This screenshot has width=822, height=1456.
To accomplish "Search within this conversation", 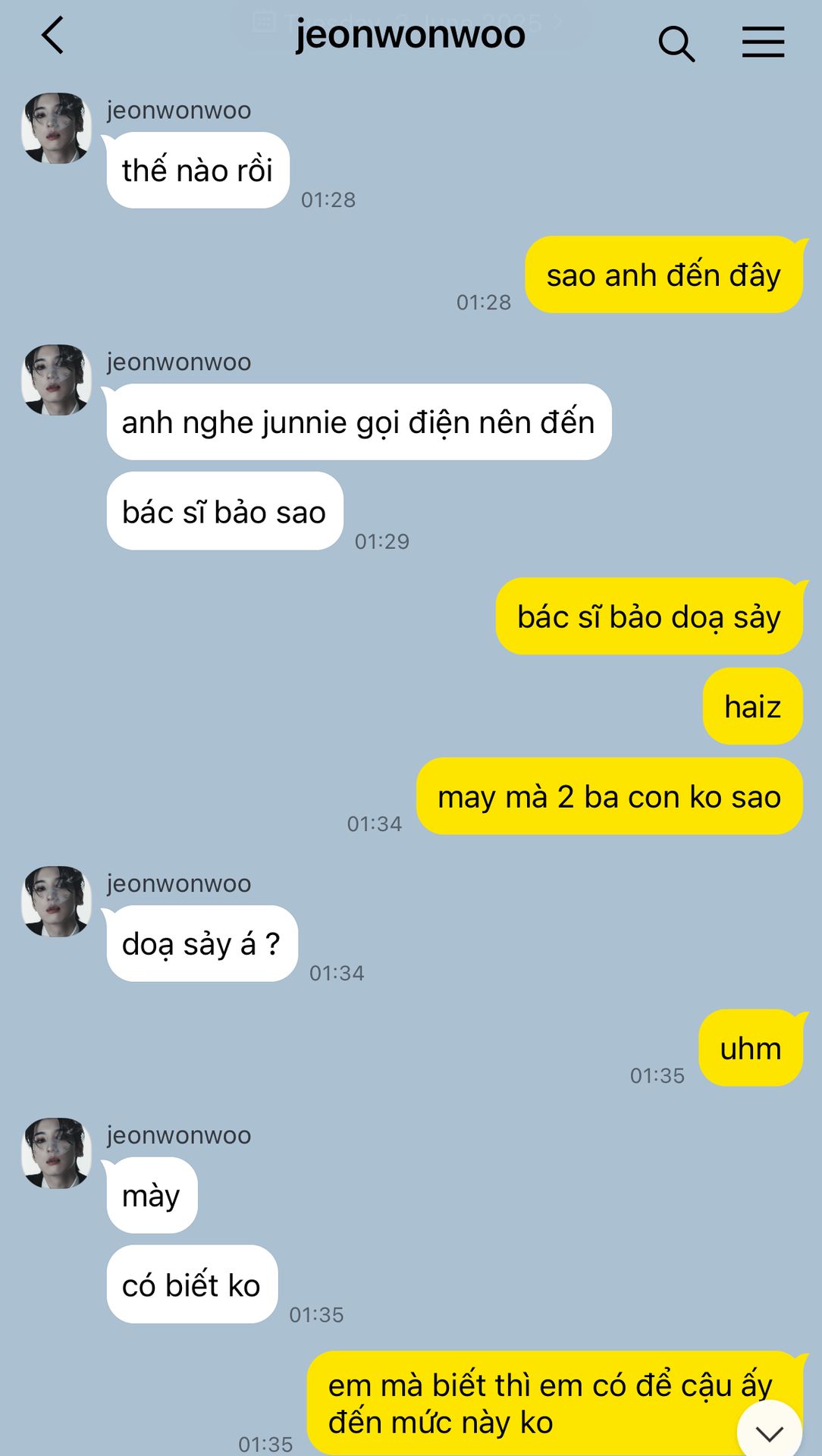I will (676, 43).
